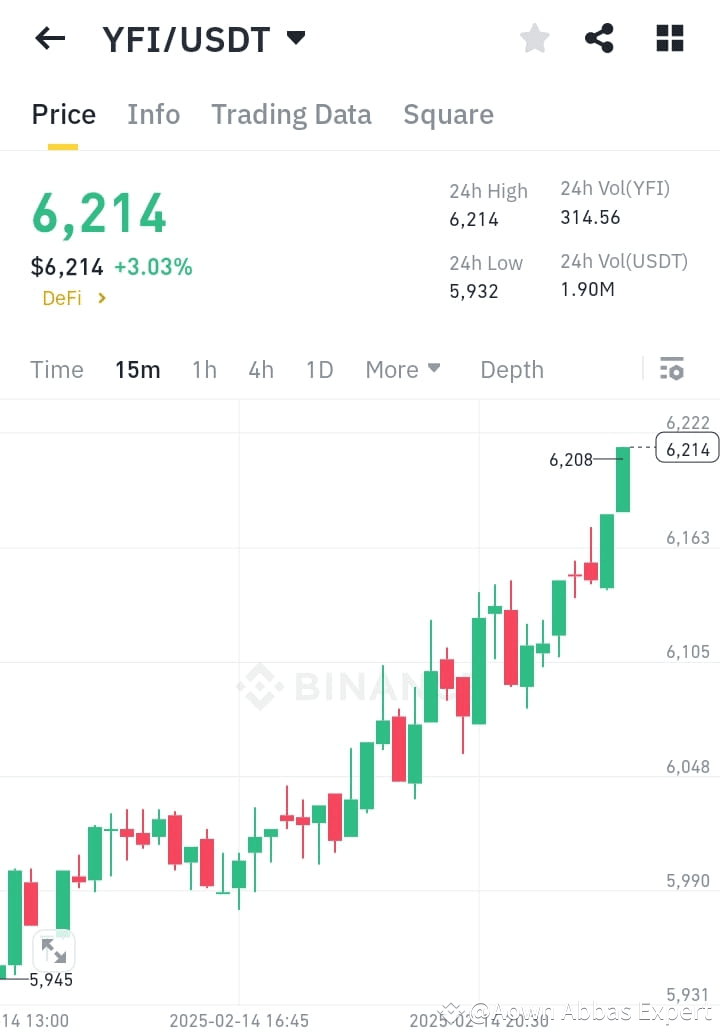720x1034 pixels.
Task: Switch chart to Time line mode
Action: click(x=56, y=369)
